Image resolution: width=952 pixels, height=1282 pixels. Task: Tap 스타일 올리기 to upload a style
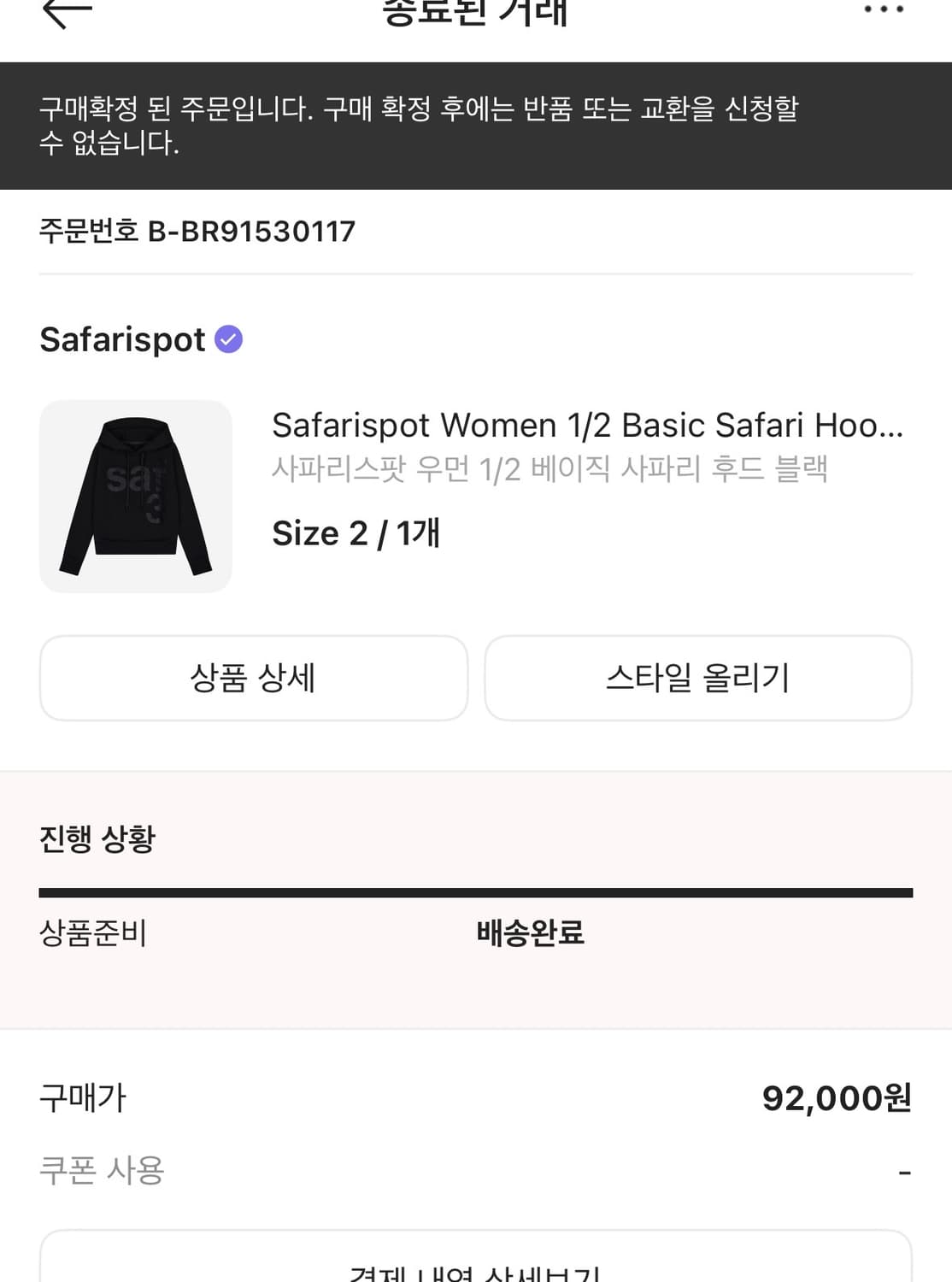point(697,678)
